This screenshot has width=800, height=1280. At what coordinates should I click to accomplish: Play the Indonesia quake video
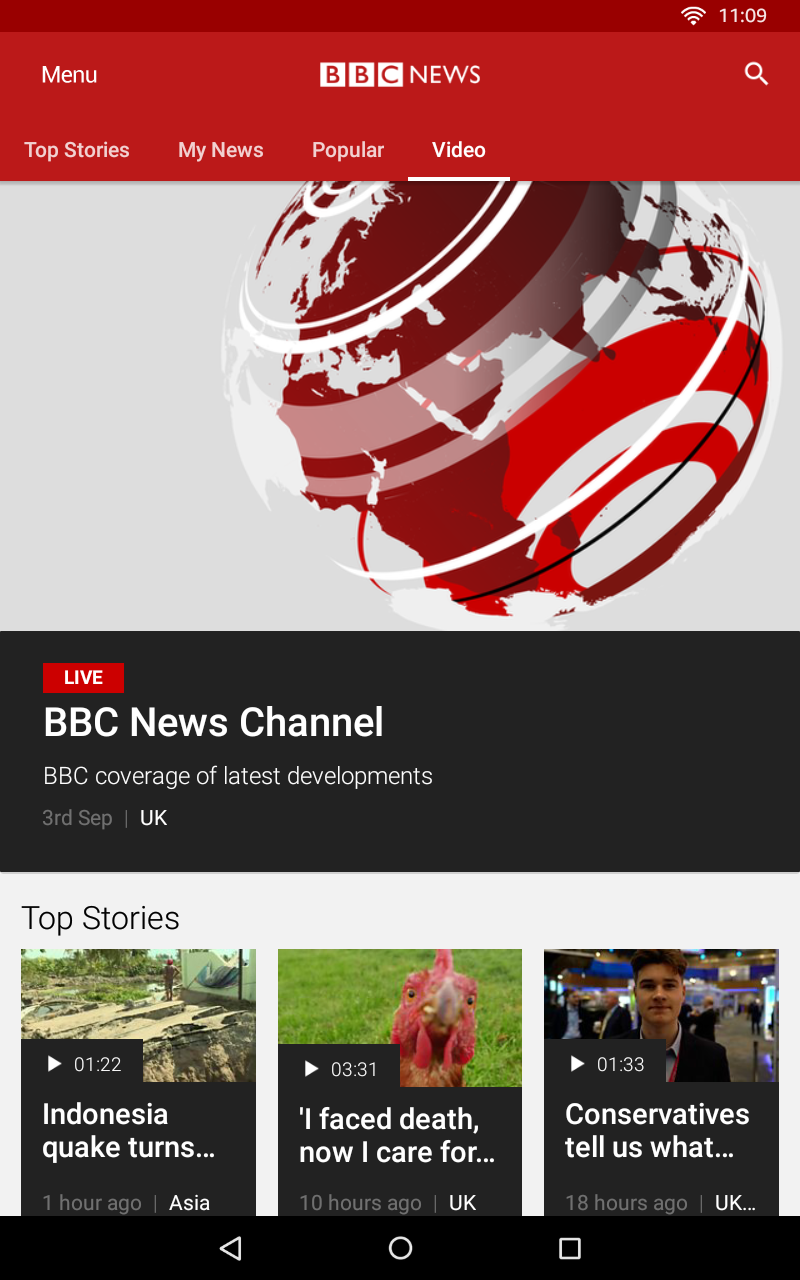[x=138, y=1080]
